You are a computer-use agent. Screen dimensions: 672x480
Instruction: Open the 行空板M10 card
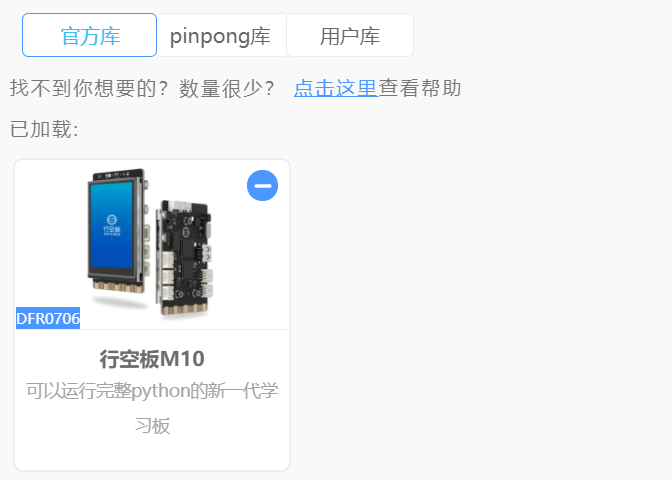(152, 359)
